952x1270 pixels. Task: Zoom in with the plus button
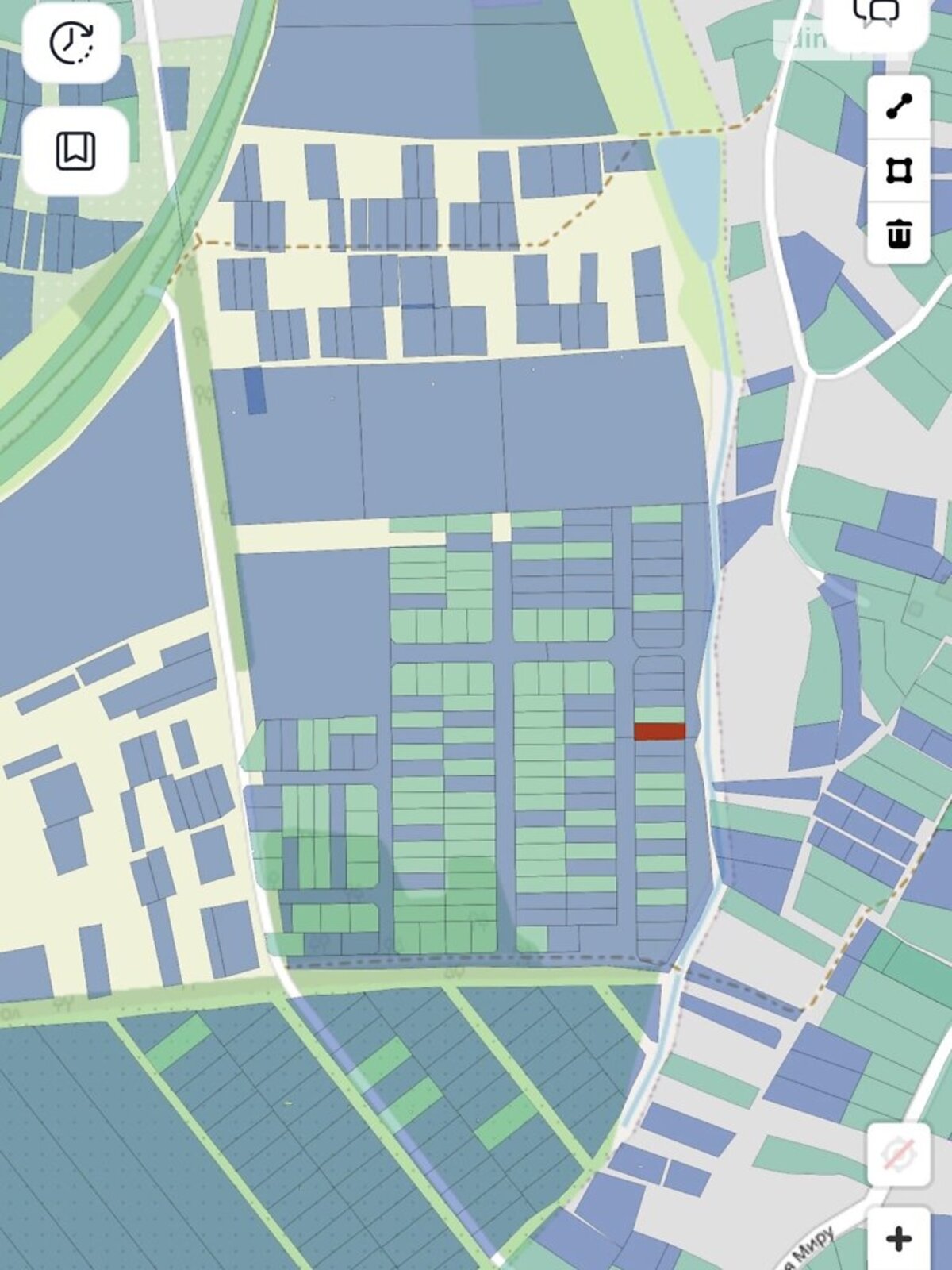[899, 1238]
